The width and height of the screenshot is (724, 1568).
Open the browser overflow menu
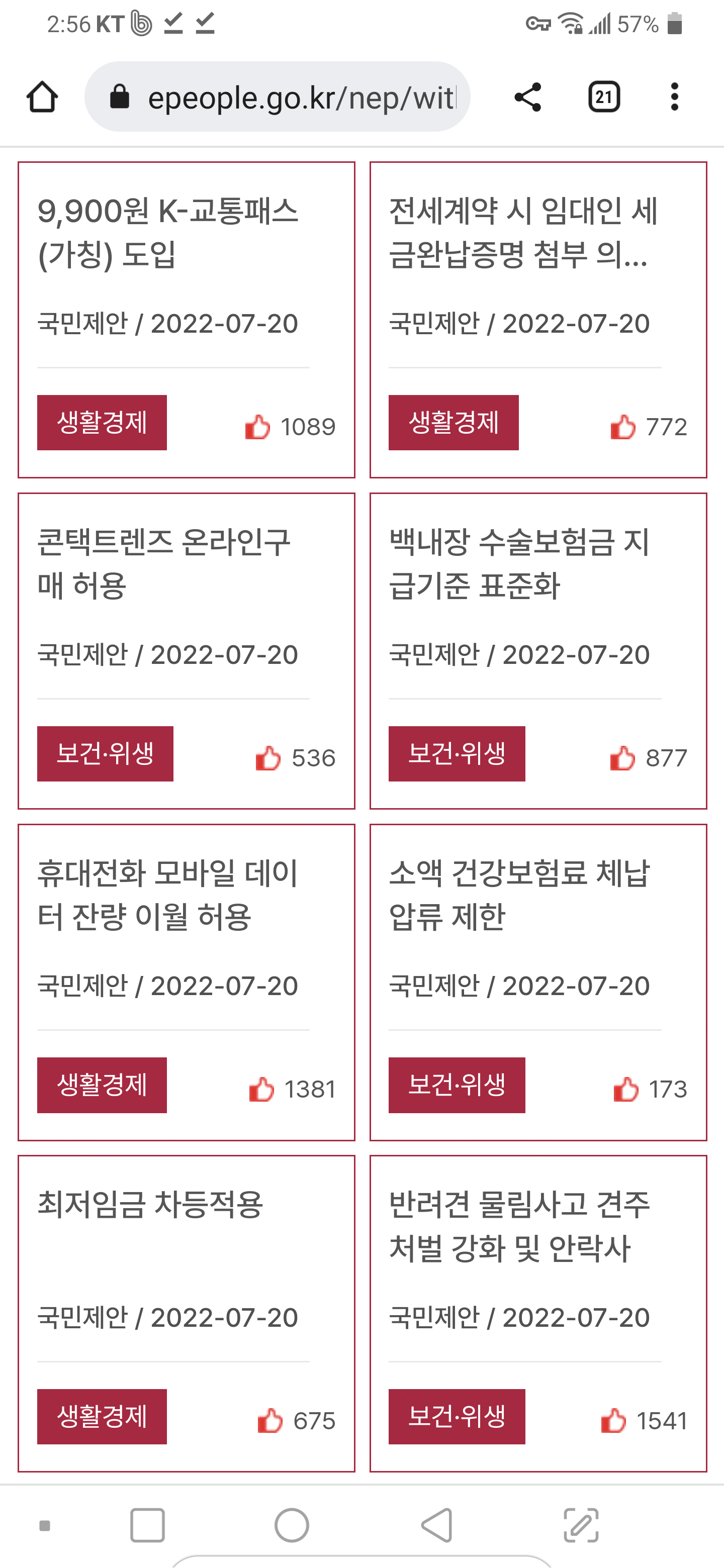pos(674,97)
